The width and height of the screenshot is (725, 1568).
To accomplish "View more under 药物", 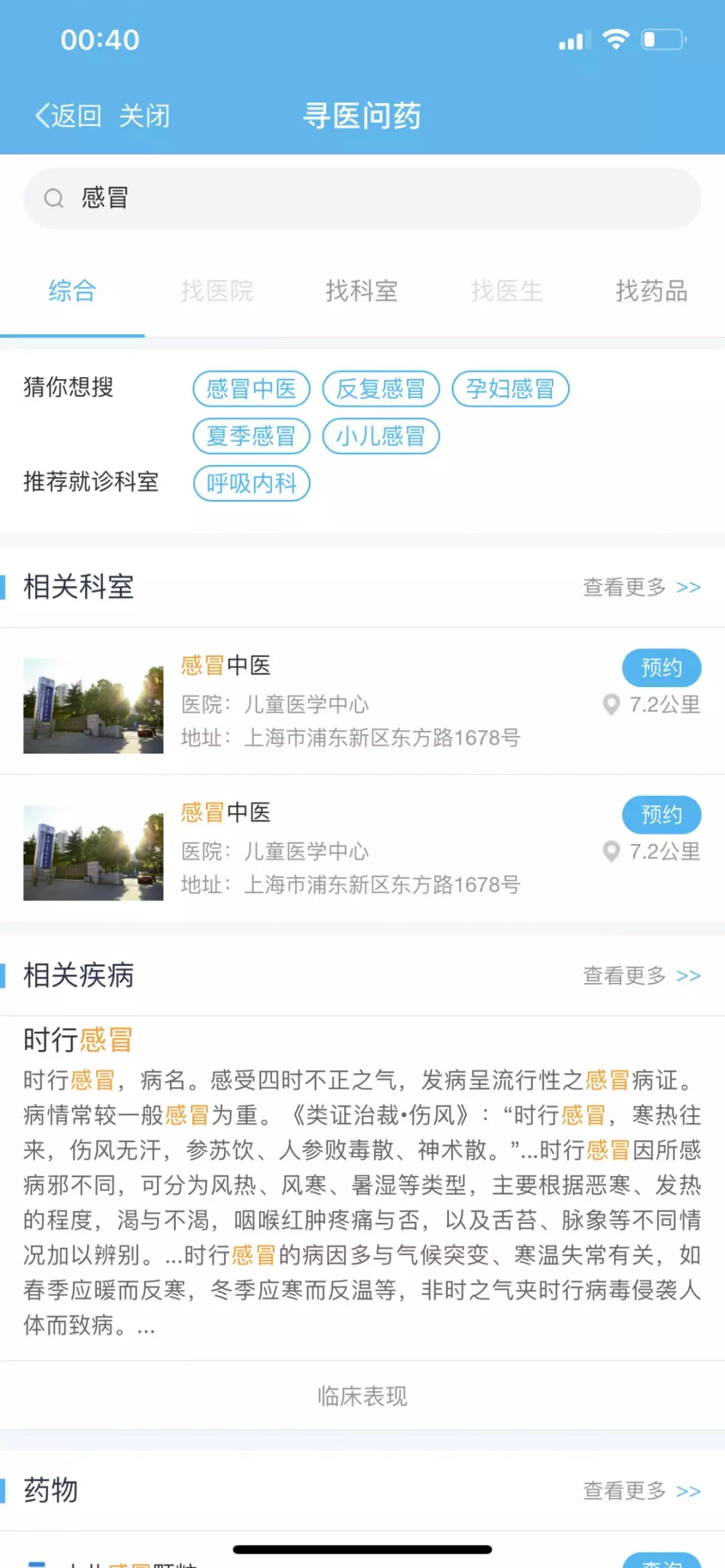I will (641, 1491).
